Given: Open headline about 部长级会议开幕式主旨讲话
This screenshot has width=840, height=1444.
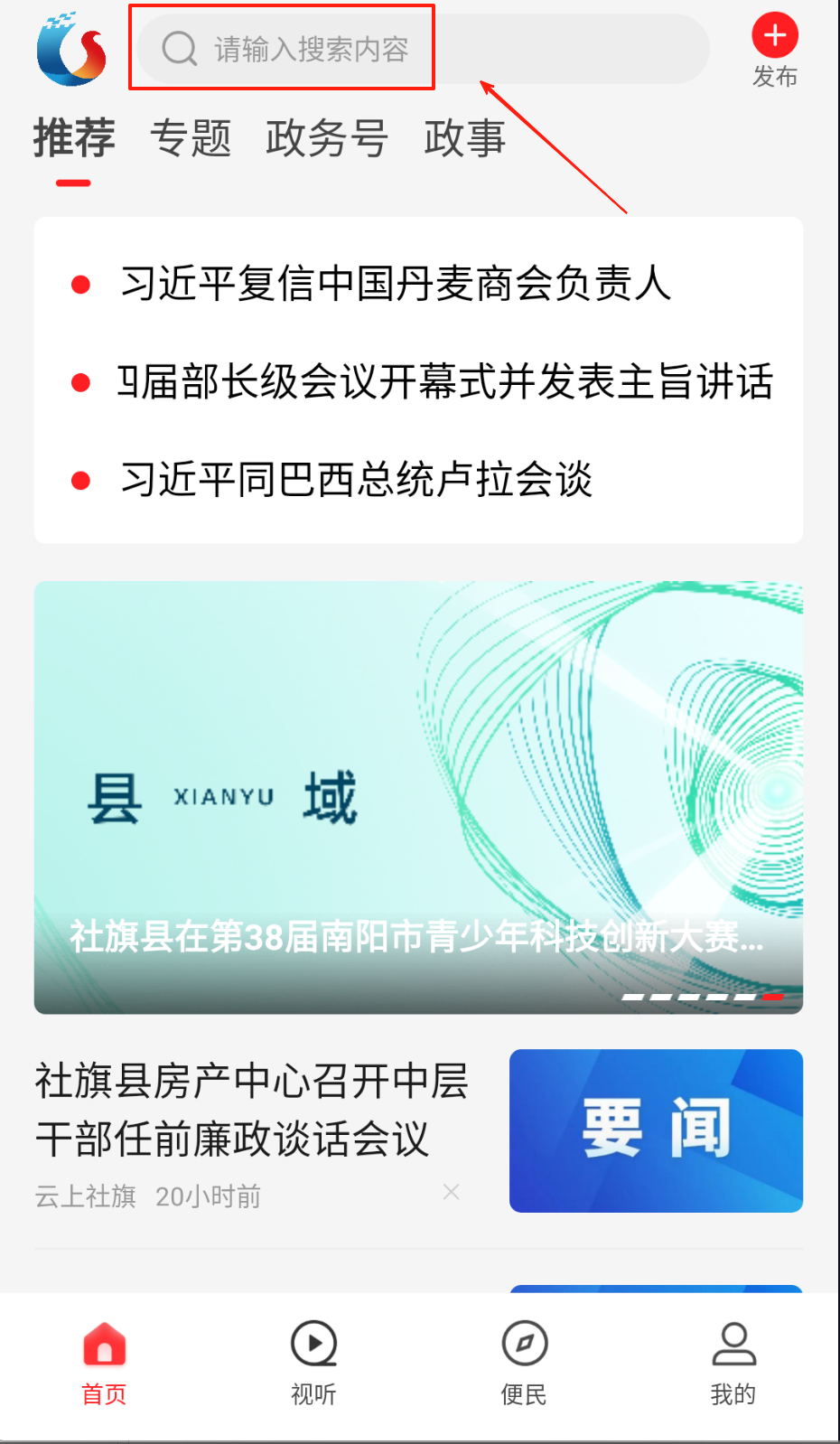Looking at the screenshot, I should (445, 381).
